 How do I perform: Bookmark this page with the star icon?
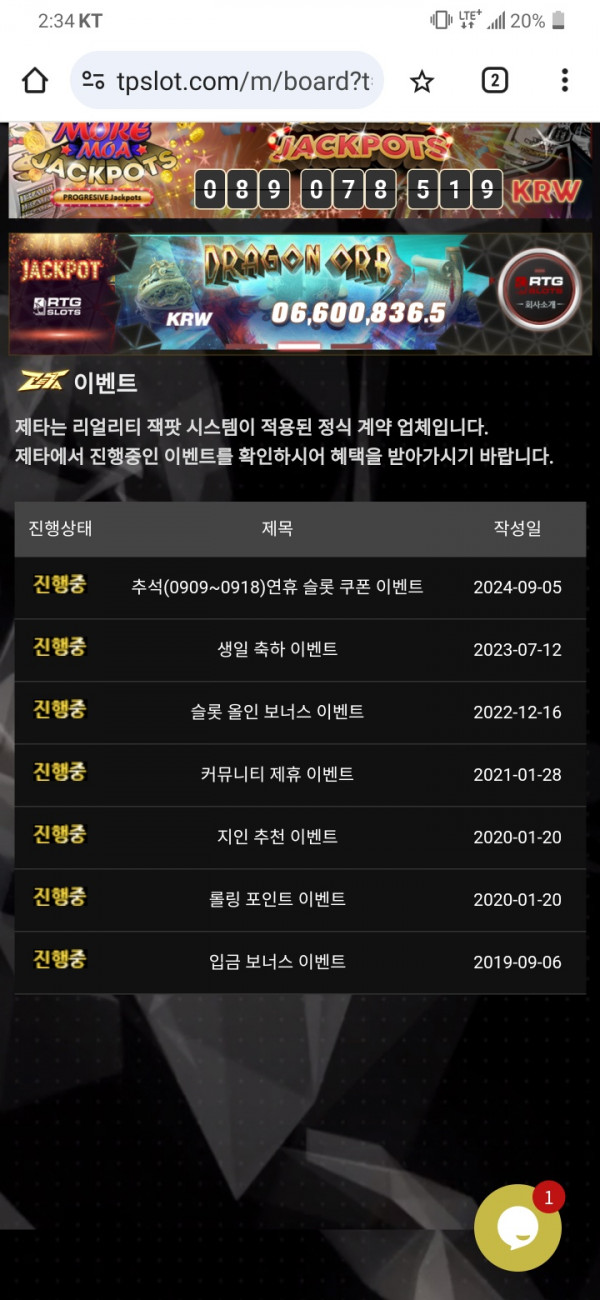click(422, 81)
